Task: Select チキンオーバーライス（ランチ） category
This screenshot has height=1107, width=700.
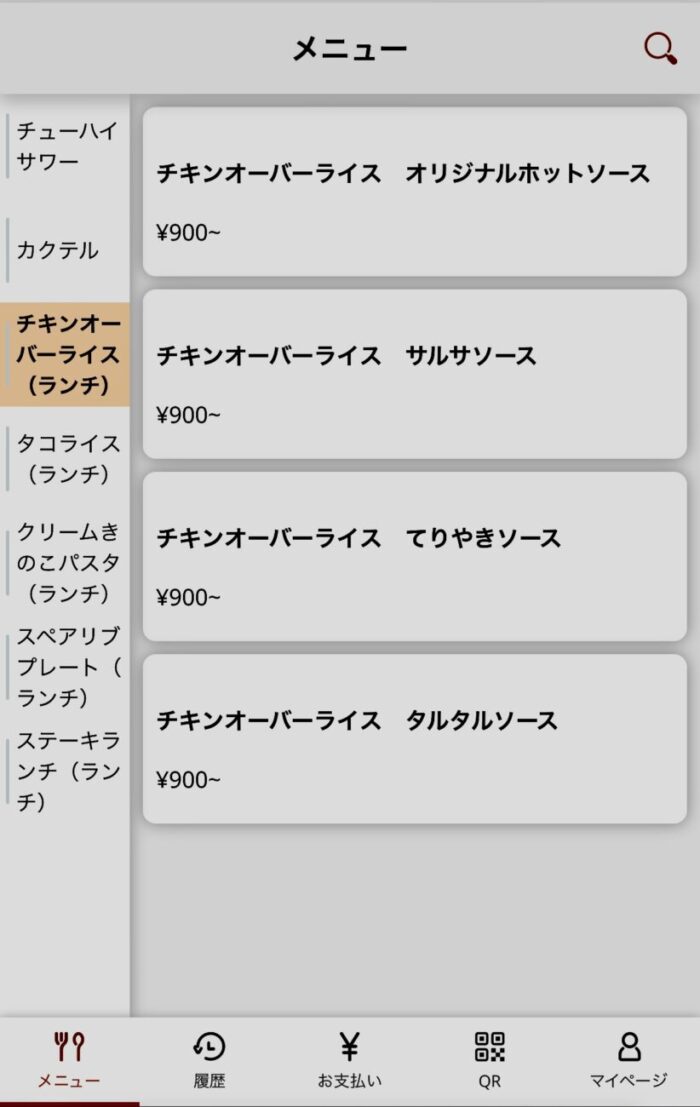Action: click(66, 354)
